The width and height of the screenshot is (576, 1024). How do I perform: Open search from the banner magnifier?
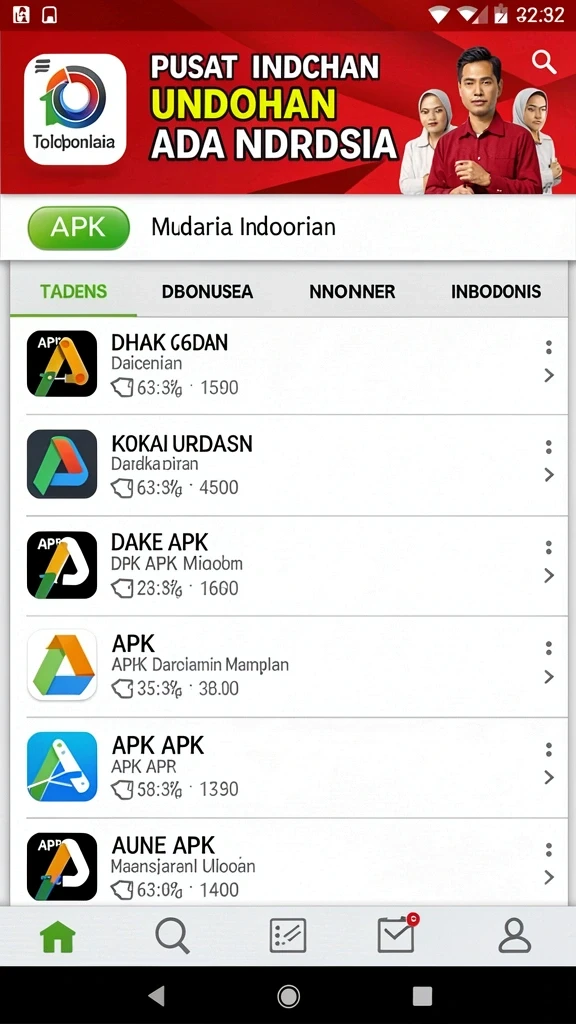pos(543,63)
